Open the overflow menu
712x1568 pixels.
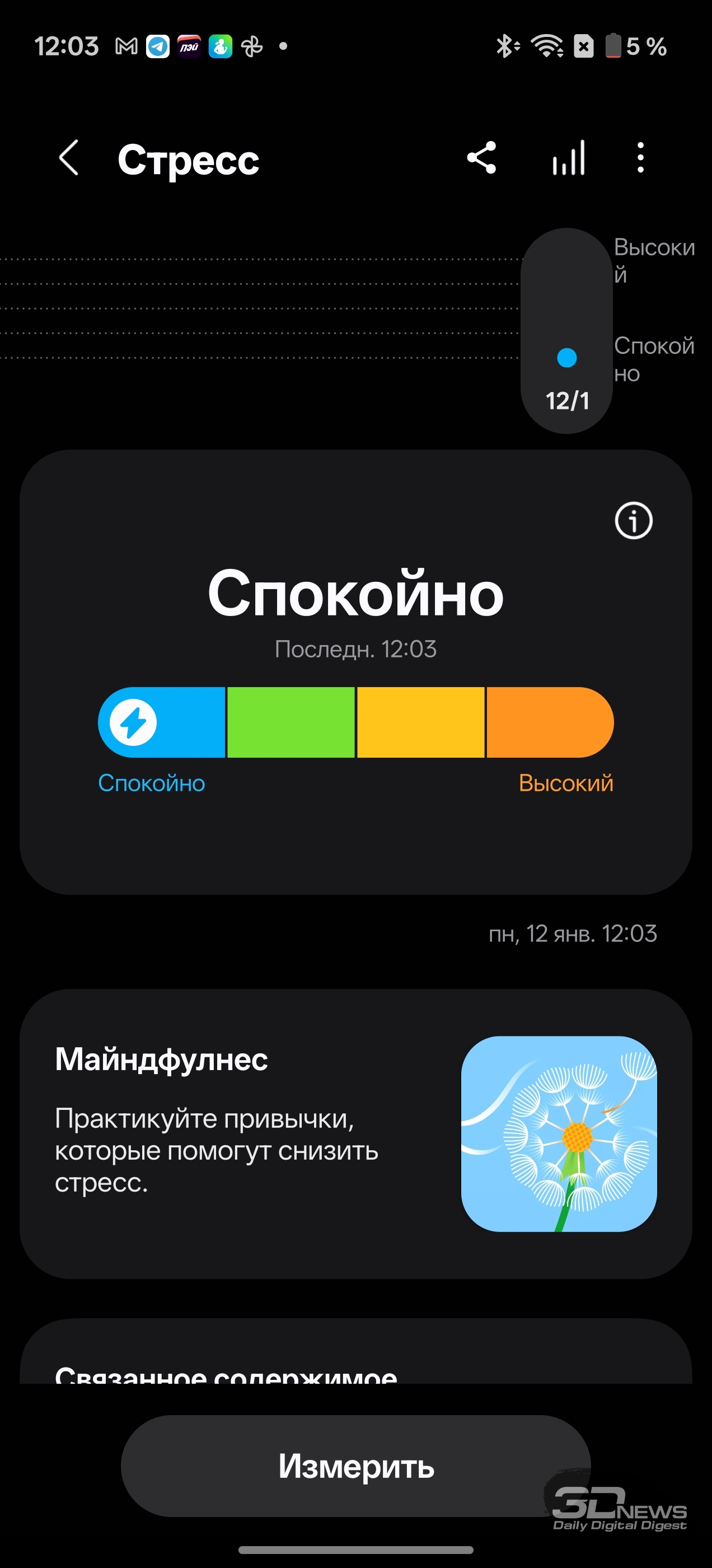pyautogui.click(x=640, y=158)
